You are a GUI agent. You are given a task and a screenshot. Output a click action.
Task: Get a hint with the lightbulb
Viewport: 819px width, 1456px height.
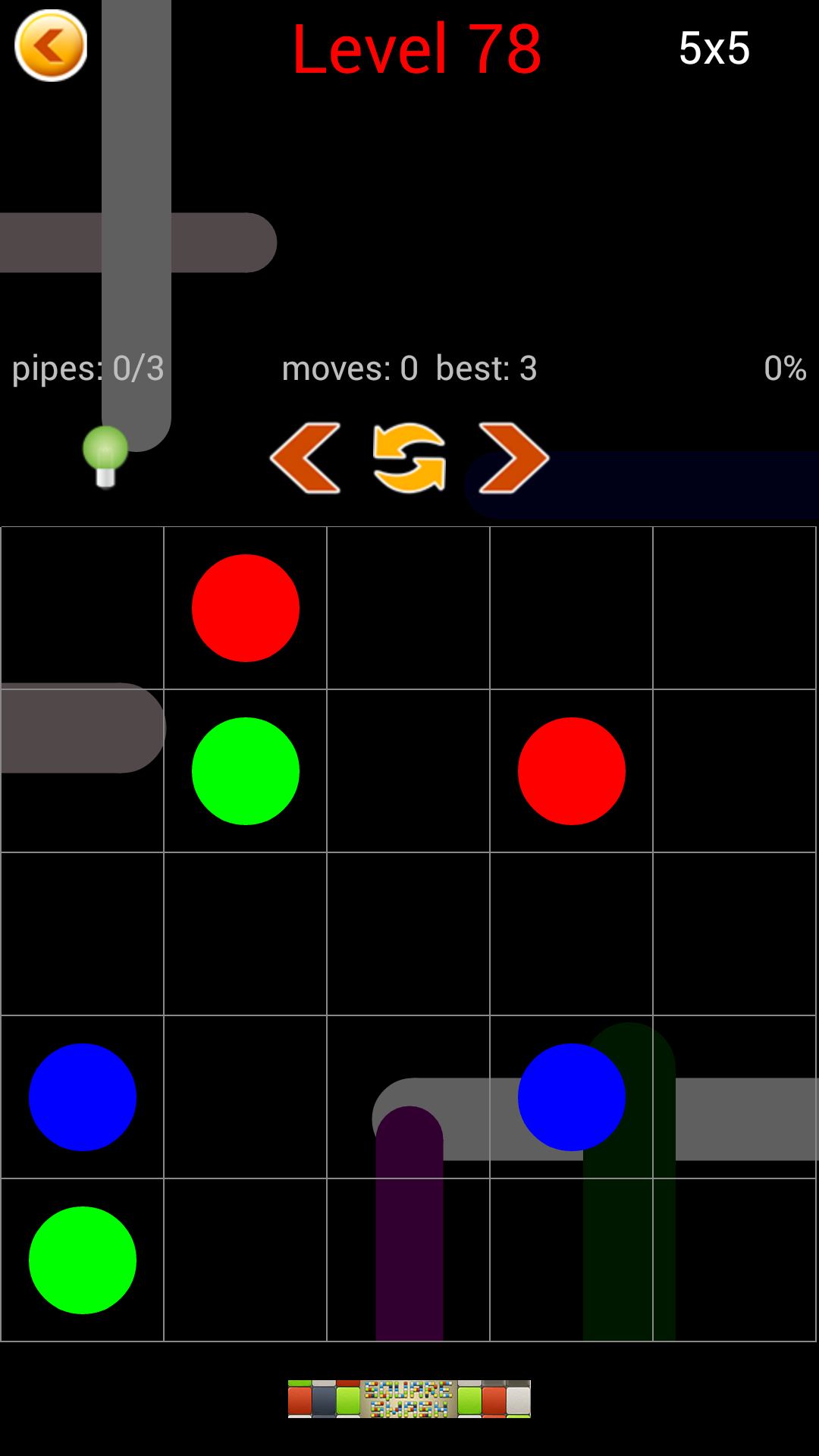point(105,455)
